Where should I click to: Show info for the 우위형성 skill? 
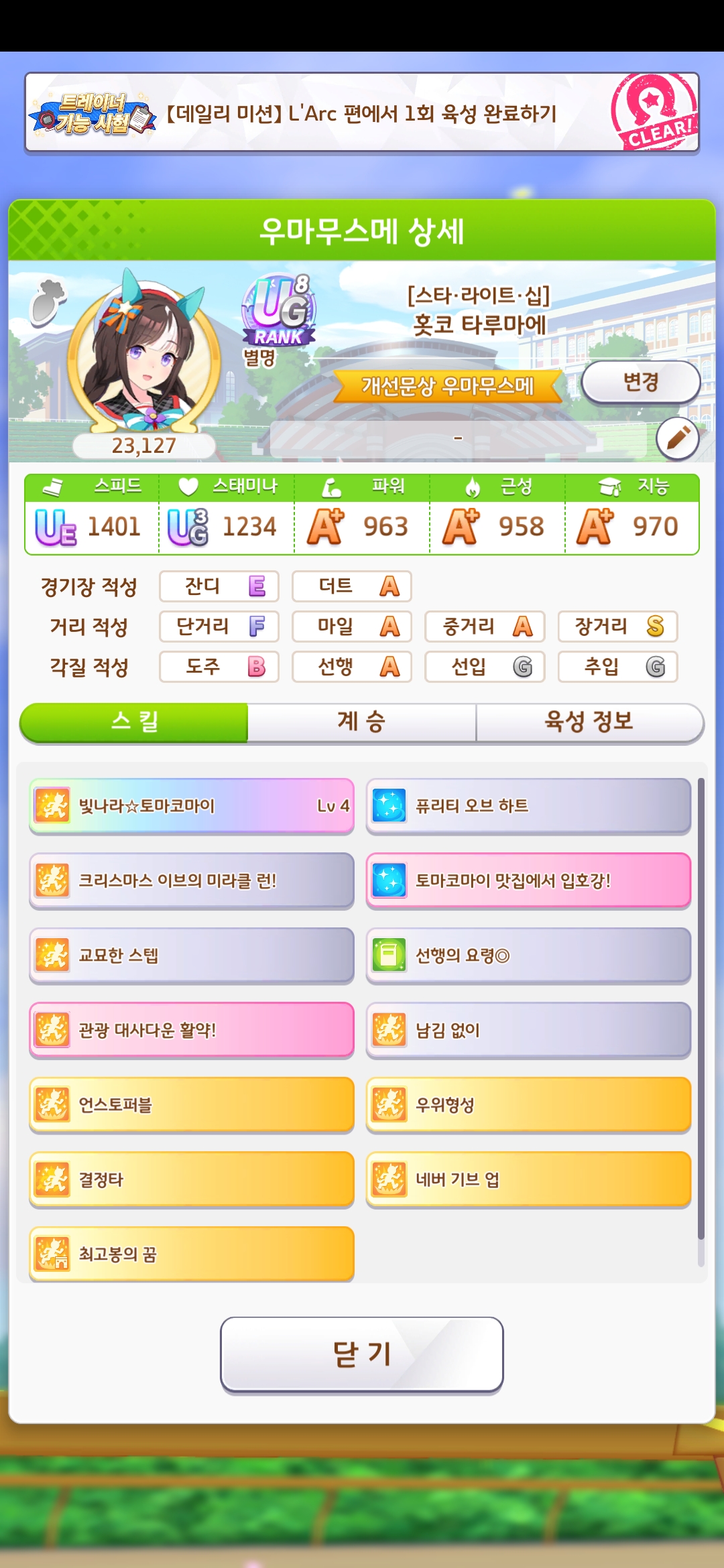point(528,1104)
